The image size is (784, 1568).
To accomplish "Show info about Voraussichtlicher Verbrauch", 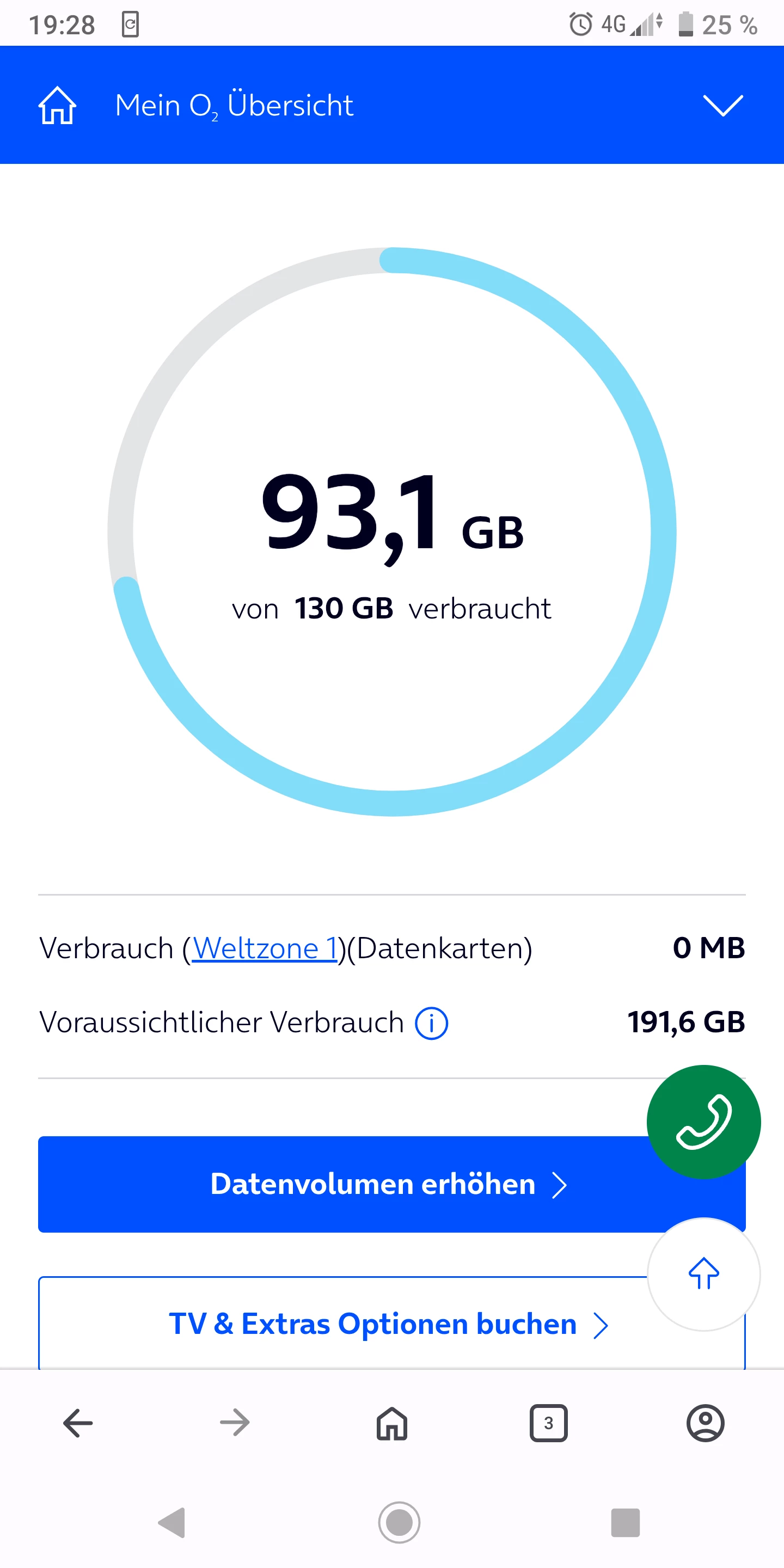I will [x=431, y=1023].
